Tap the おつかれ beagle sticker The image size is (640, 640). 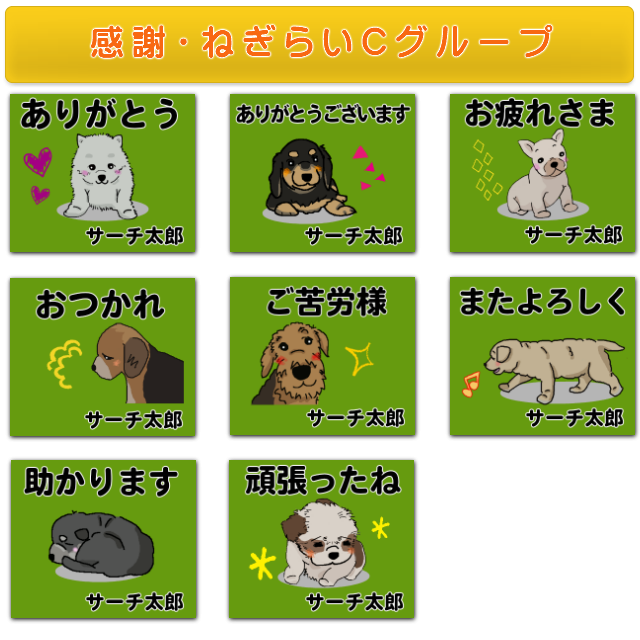pyautogui.click(x=102, y=356)
